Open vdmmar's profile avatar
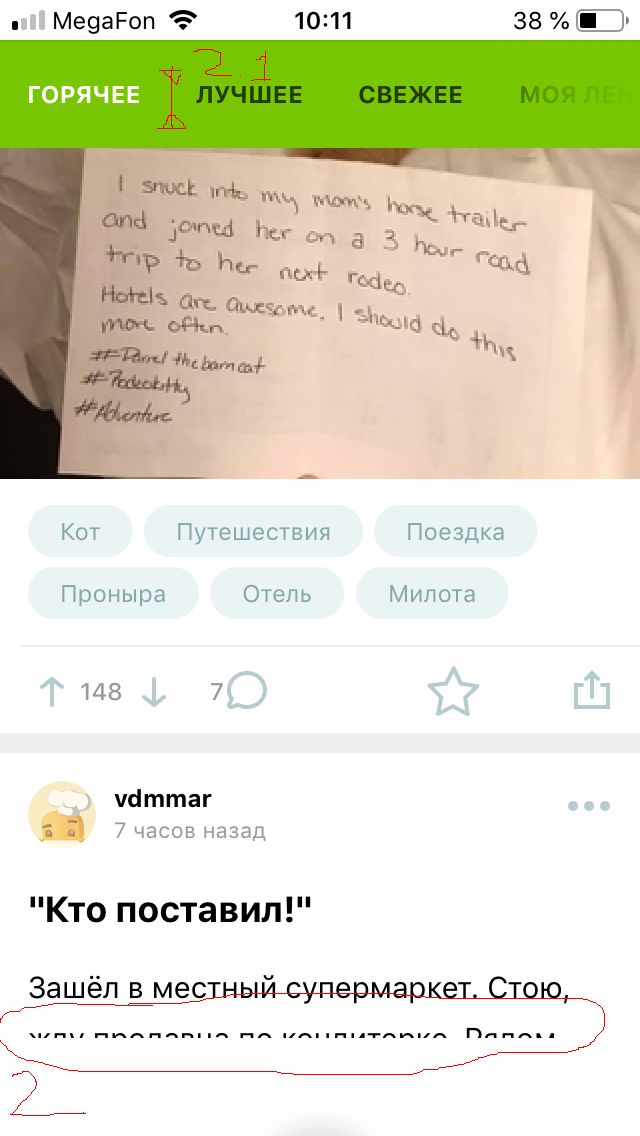 point(62,814)
